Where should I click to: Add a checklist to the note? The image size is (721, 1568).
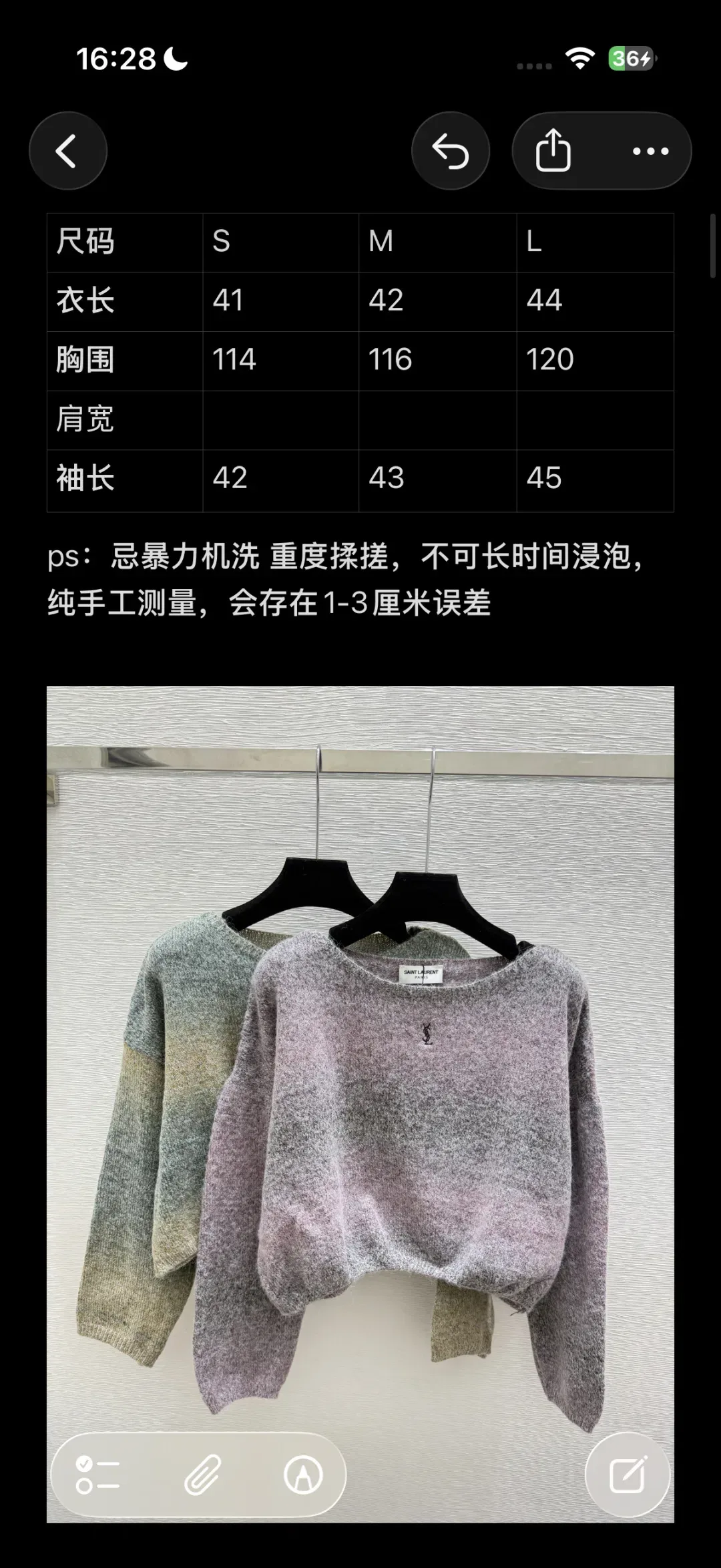97,1475
